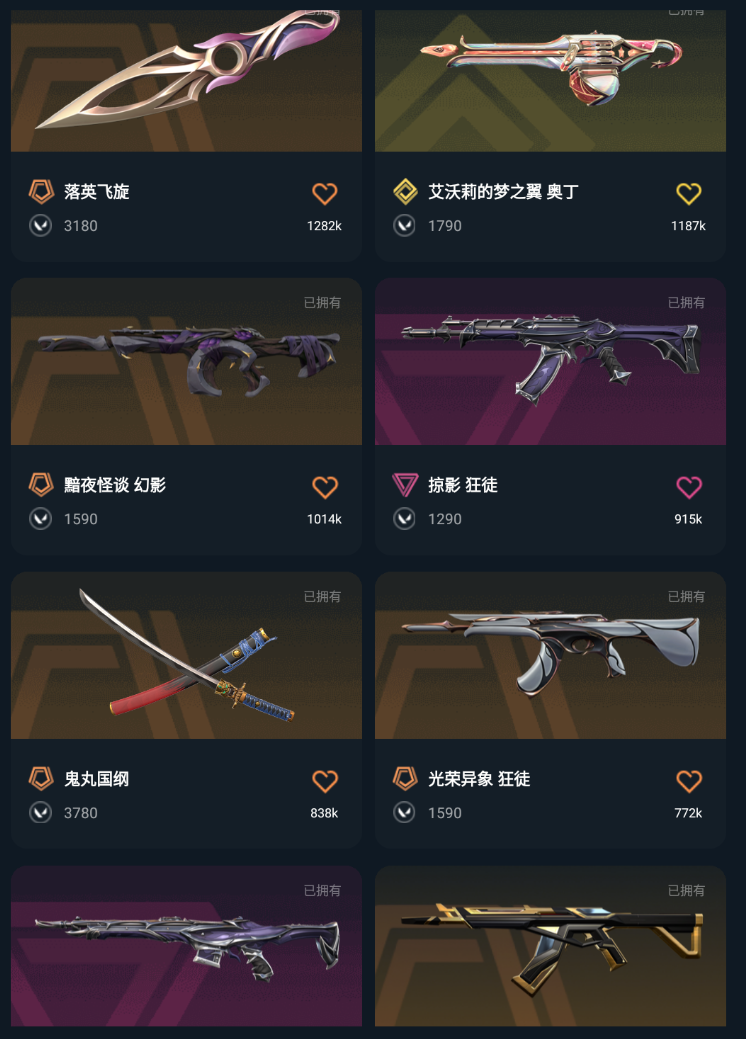
Task: Tap the heart on 黯夜怪谈 幻影
Action: tap(325, 487)
